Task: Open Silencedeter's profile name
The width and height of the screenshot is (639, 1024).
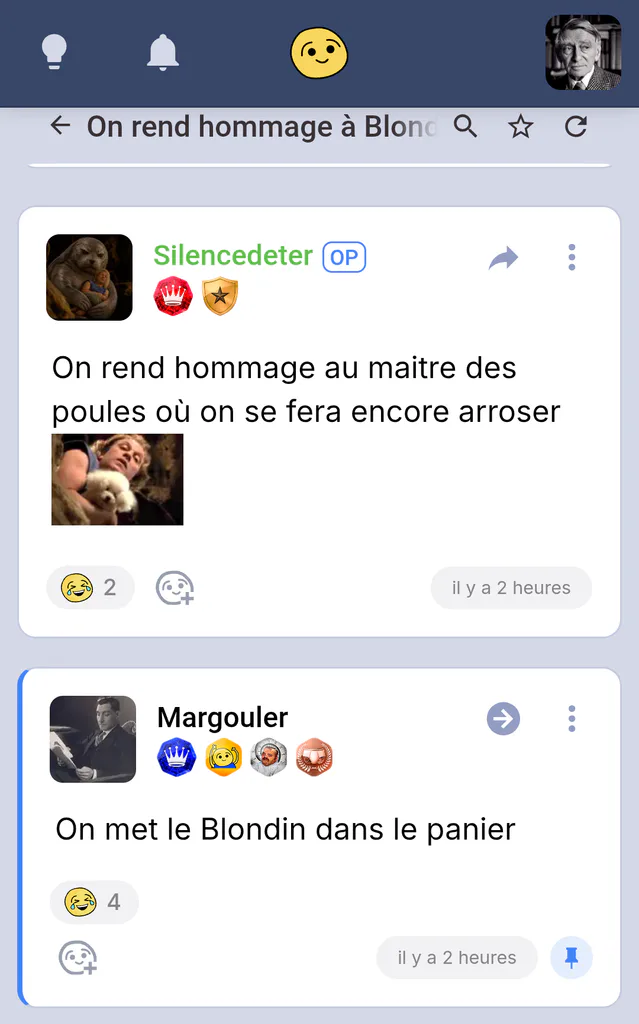Action: pos(233,255)
